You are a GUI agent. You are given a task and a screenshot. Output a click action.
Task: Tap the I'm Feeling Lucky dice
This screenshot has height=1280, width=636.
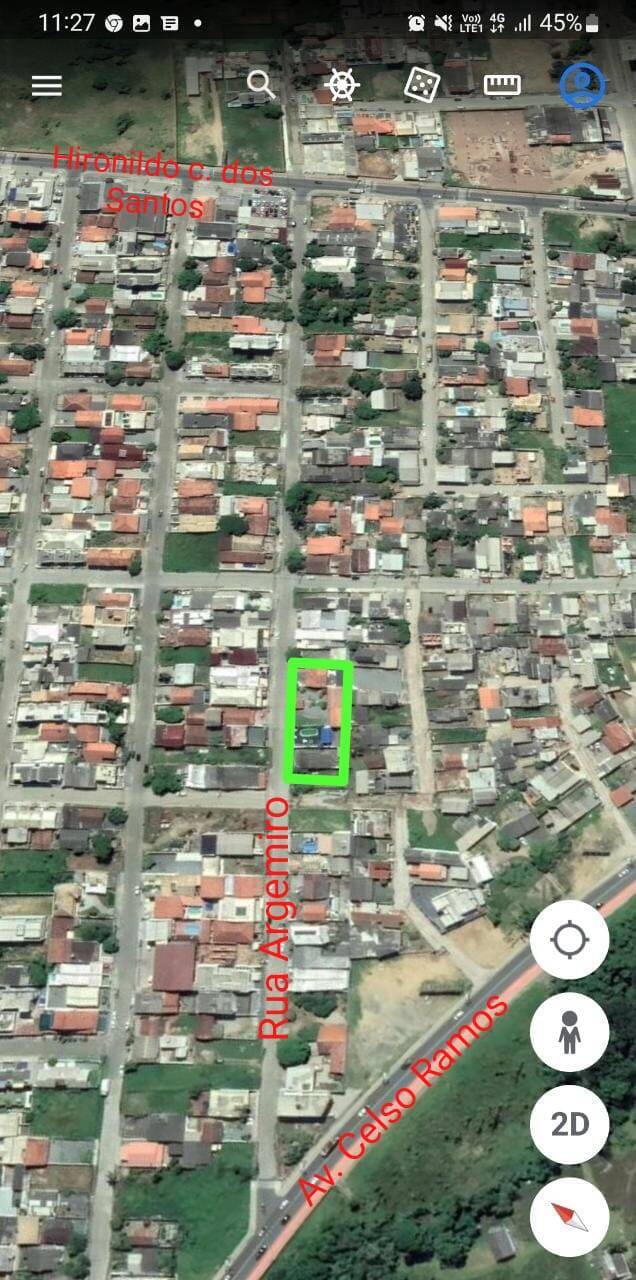[422, 85]
